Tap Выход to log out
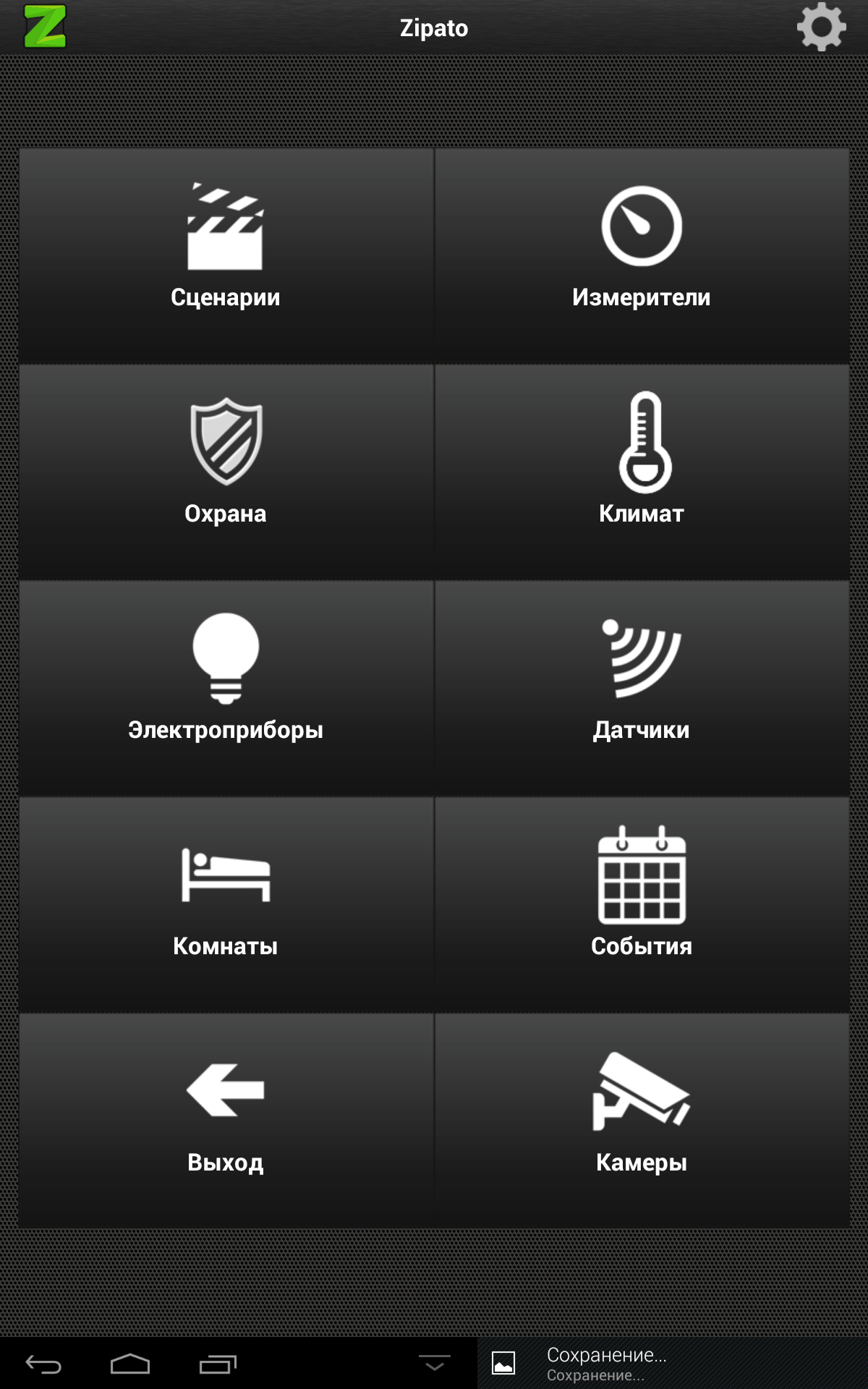This screenshot has width=868, height=1389. coord(226,1121)
